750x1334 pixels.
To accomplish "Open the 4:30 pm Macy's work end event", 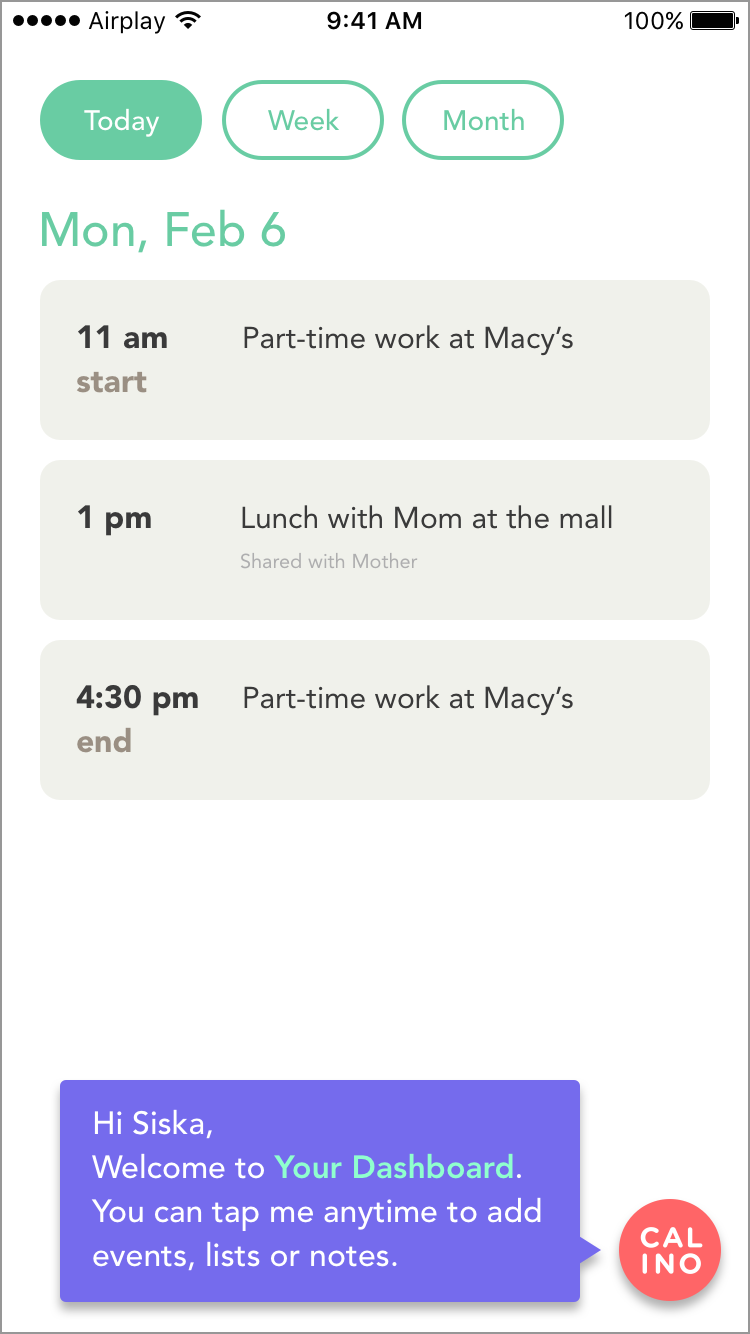I will [375, 720].
